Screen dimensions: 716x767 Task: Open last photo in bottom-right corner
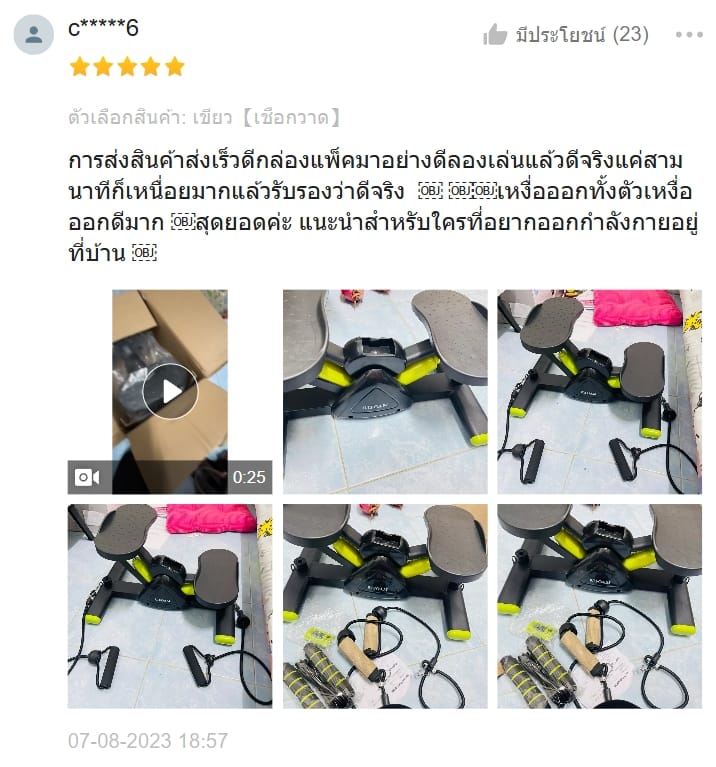pyautogui.click(x=599, y=606)
